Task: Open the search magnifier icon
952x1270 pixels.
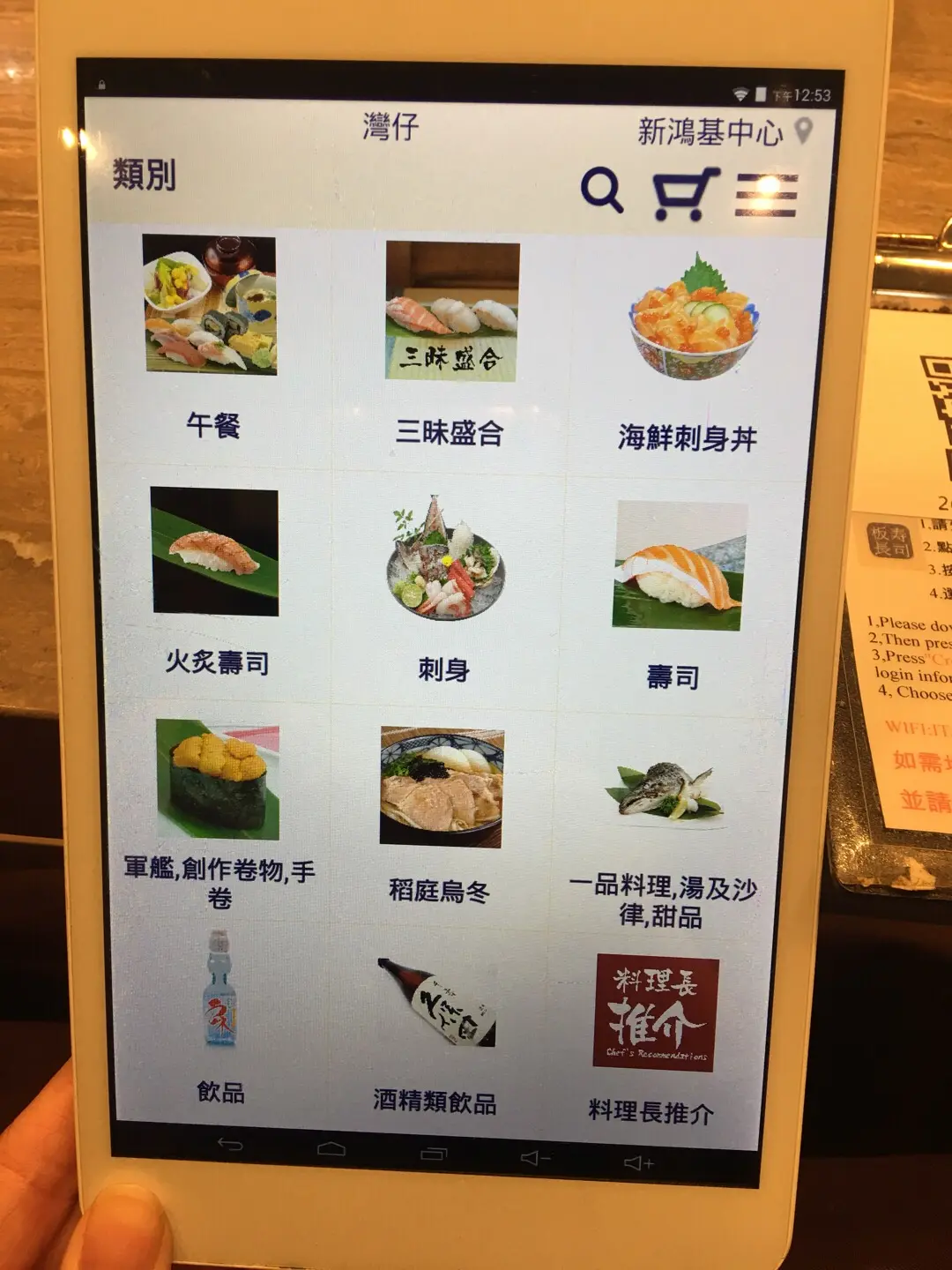Action: (602, 190)
